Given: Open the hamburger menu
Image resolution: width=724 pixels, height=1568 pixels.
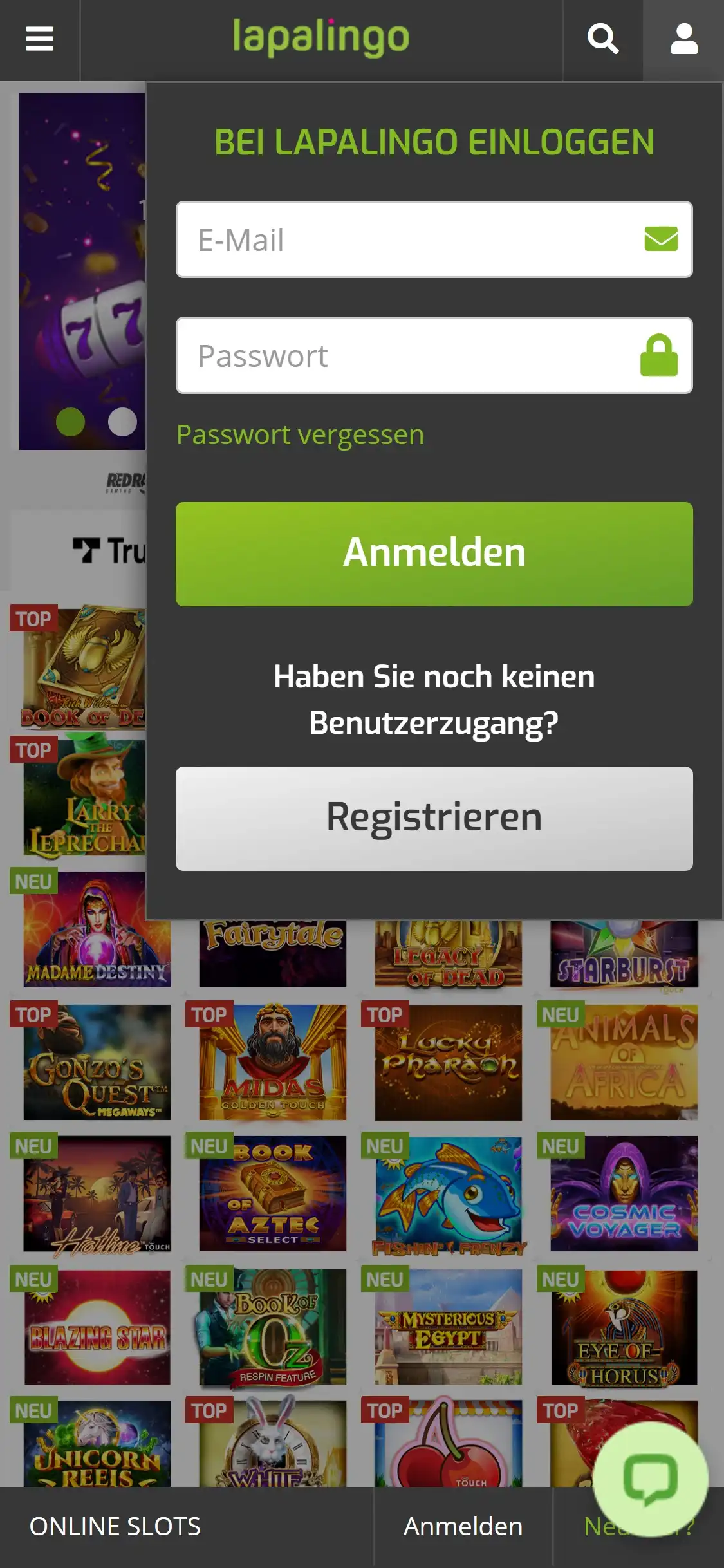Looking at the screenshot, I should pyautogui.click(x=39, y=39).
